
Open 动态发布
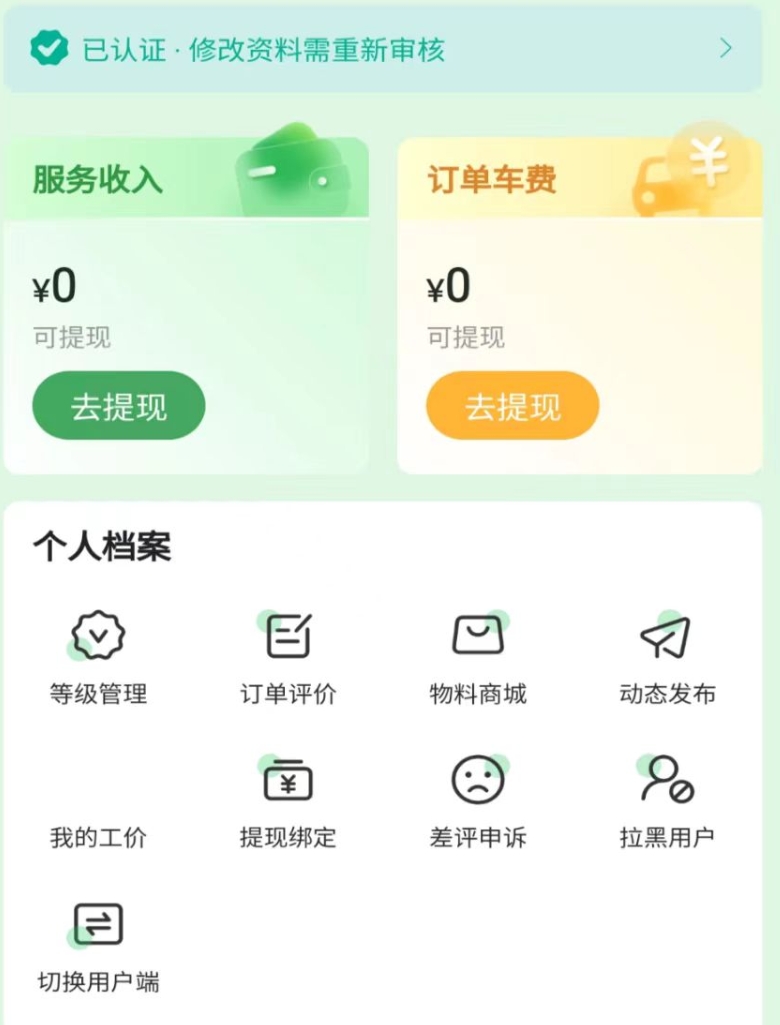click(x=667, y=655)
